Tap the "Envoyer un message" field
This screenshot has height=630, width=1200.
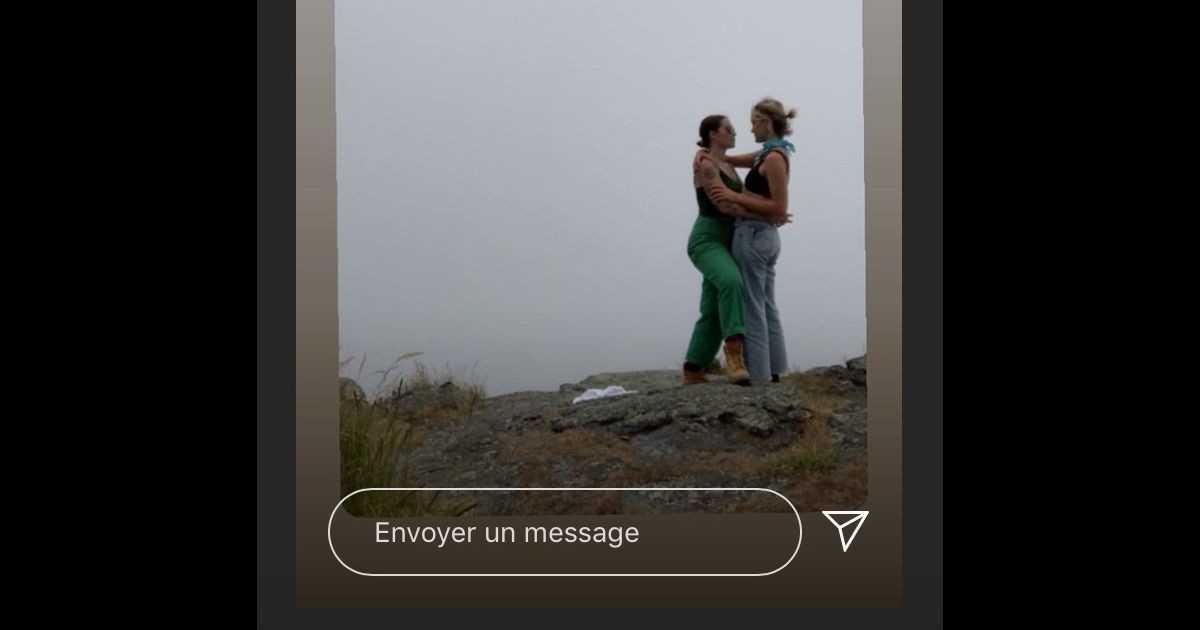[564, 532]
